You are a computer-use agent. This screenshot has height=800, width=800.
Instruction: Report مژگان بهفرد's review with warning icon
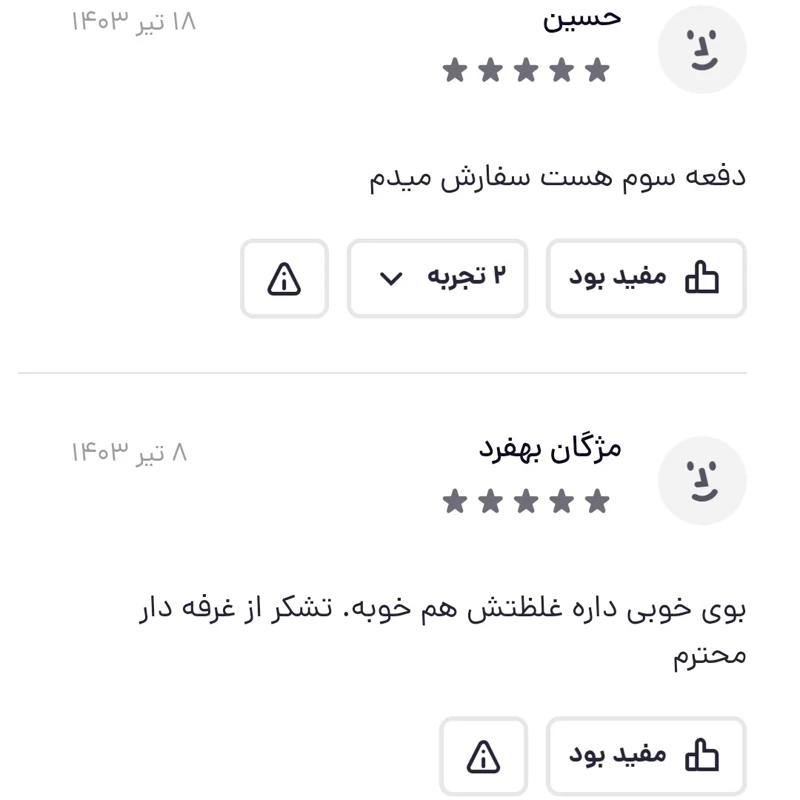tap(483, 756)
